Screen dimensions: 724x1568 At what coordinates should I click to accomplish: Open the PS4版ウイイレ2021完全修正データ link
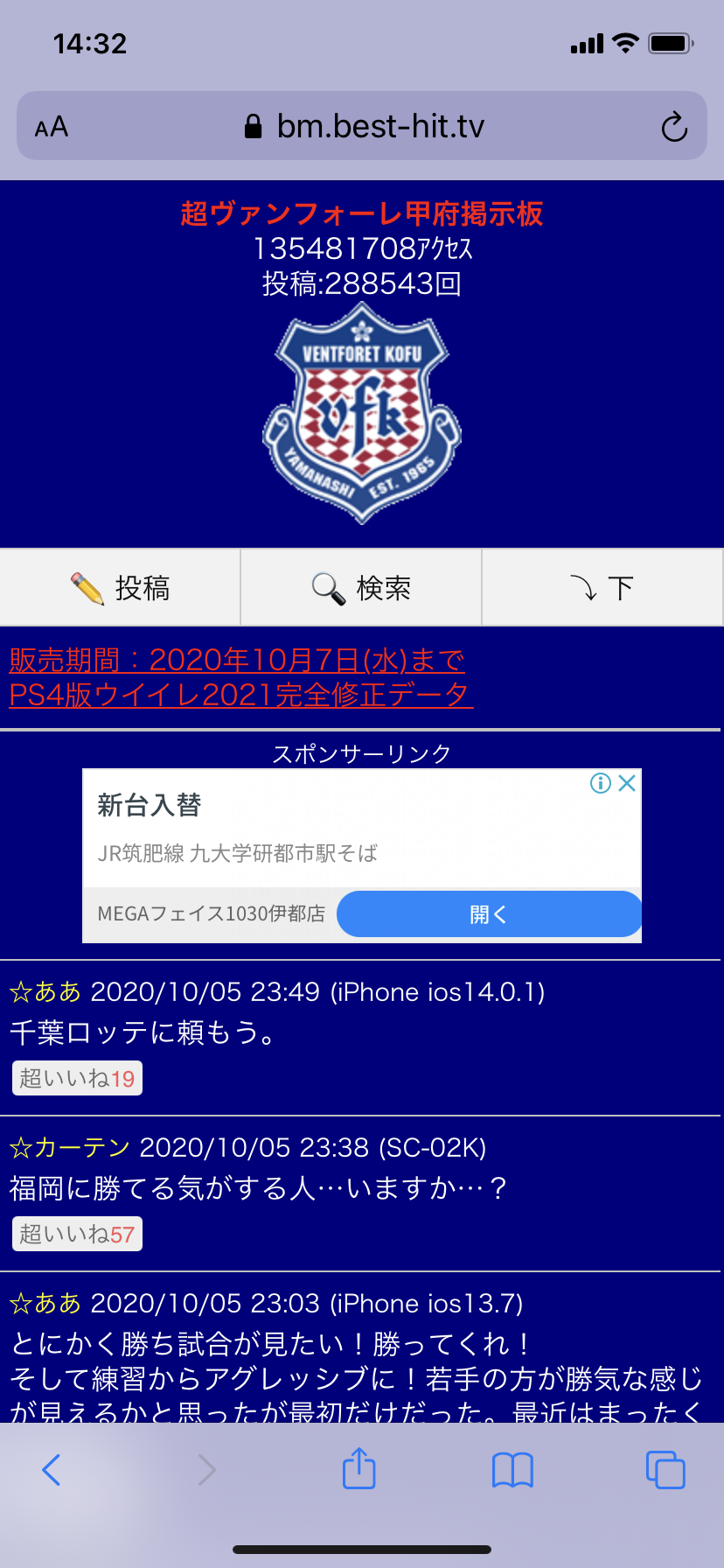tap(240, 695)
